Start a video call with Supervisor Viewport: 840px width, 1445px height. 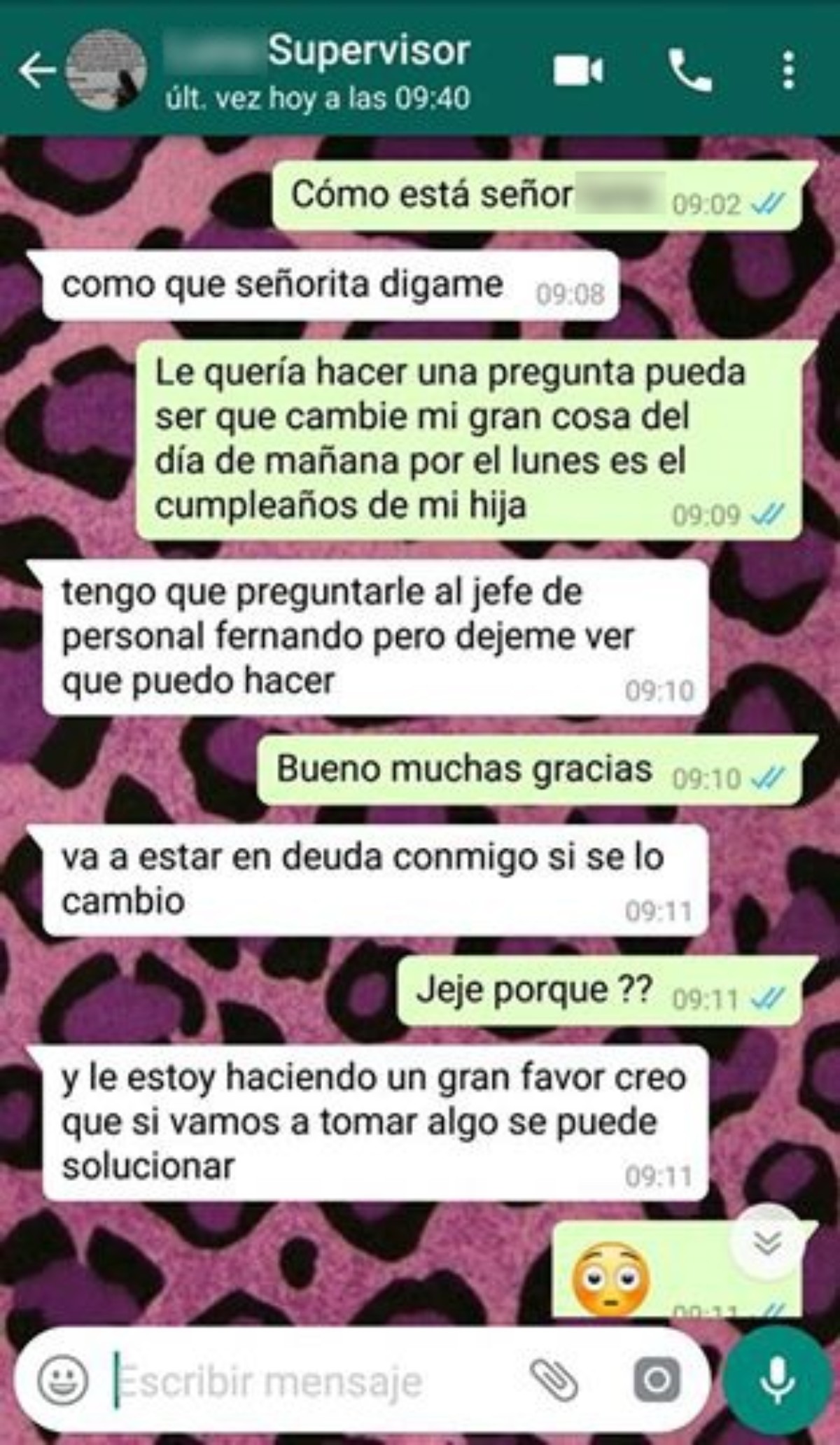coord(578,71)
